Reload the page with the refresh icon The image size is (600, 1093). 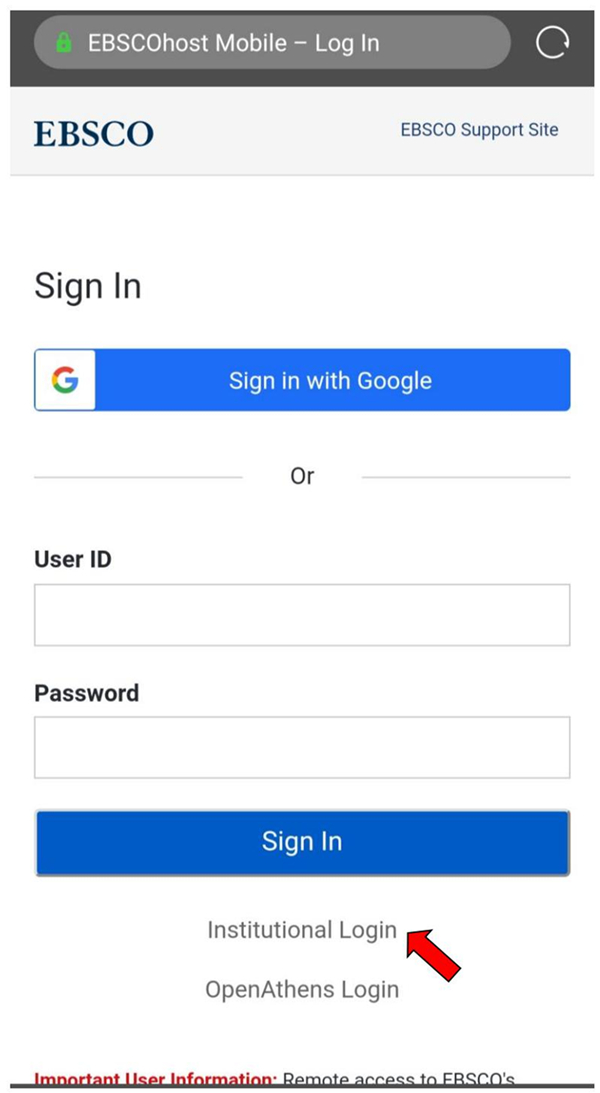click(x=552, y=43)
